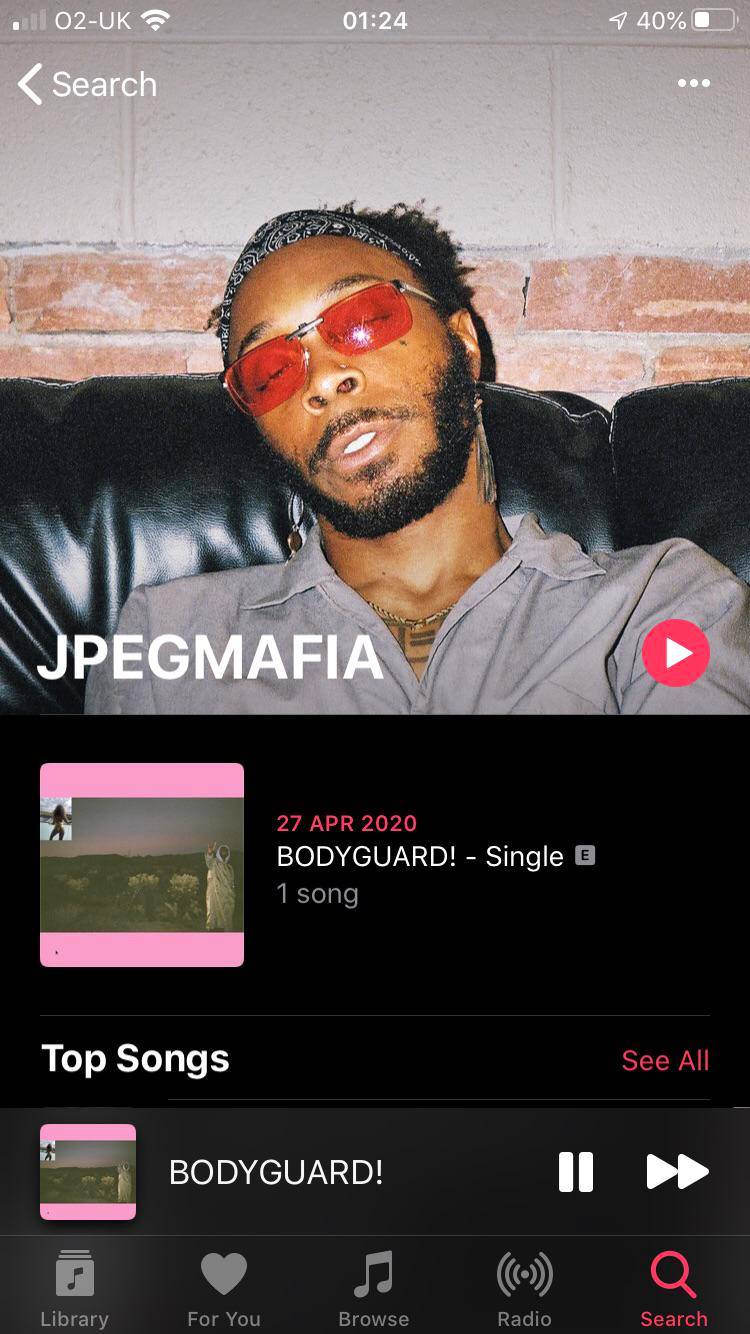Pause BODYGUARD! in the mini player

click(576, 1171)
